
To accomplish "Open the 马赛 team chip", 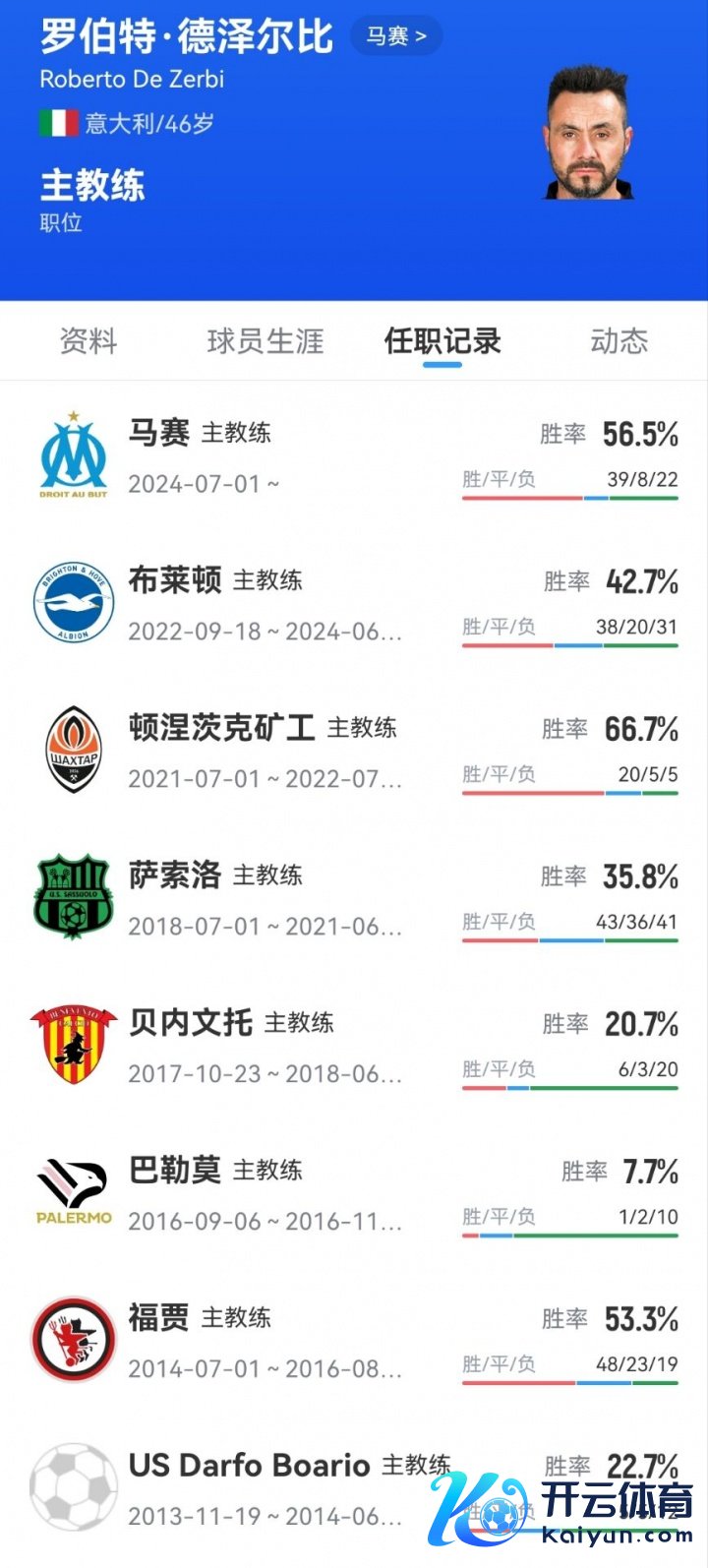I will coord(395,36).
